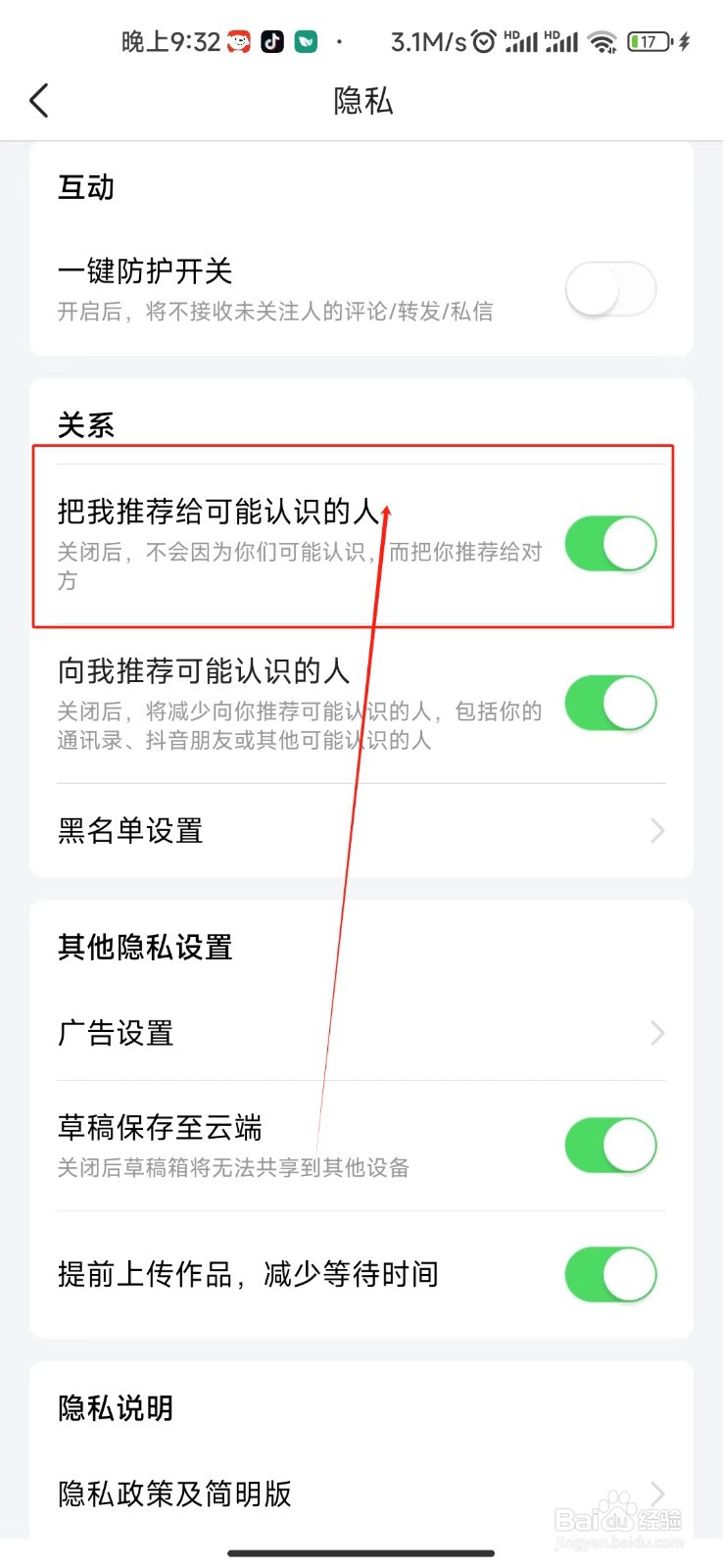Tap the back arrow to leave 隐私 settings

pyautogui.click(x=38, y=100)
